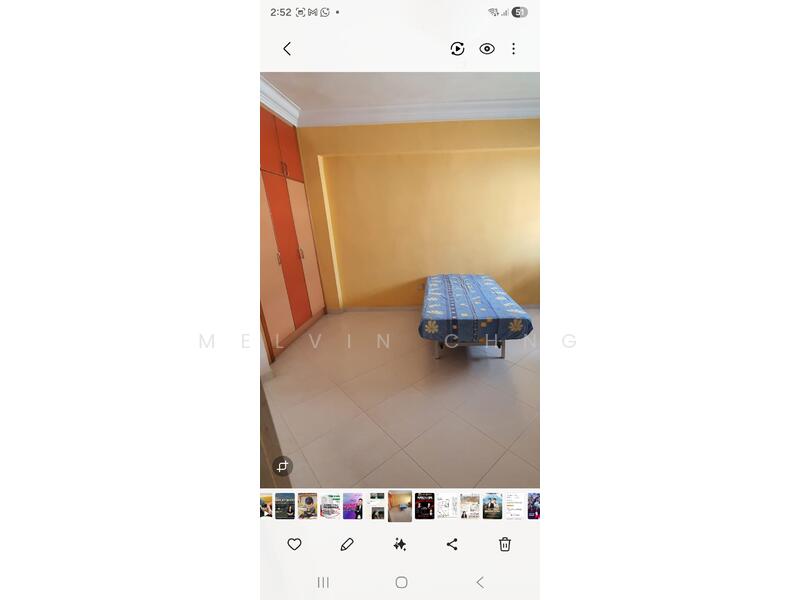Viewport: 800px width, 600px height.
Task: Delete this photo with trash icon
Action: [x=505, y=544]
